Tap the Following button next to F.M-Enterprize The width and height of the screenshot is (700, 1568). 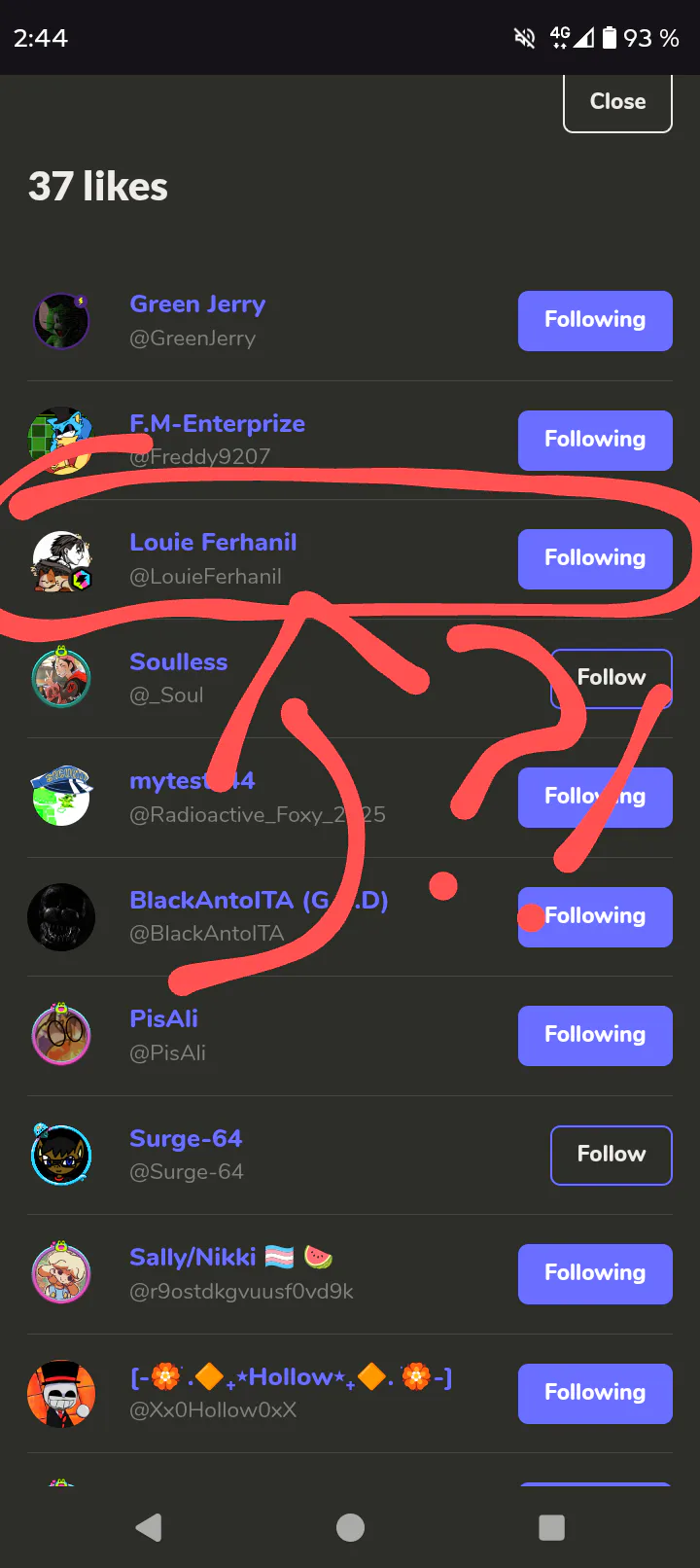595,440
